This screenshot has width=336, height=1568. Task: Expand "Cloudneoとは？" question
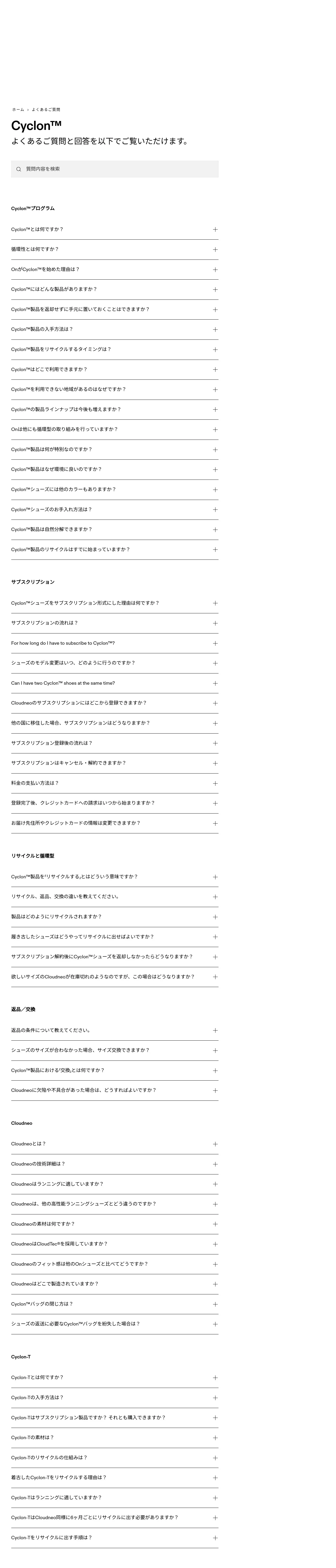pyautogui.click(x=115, y=1144)
